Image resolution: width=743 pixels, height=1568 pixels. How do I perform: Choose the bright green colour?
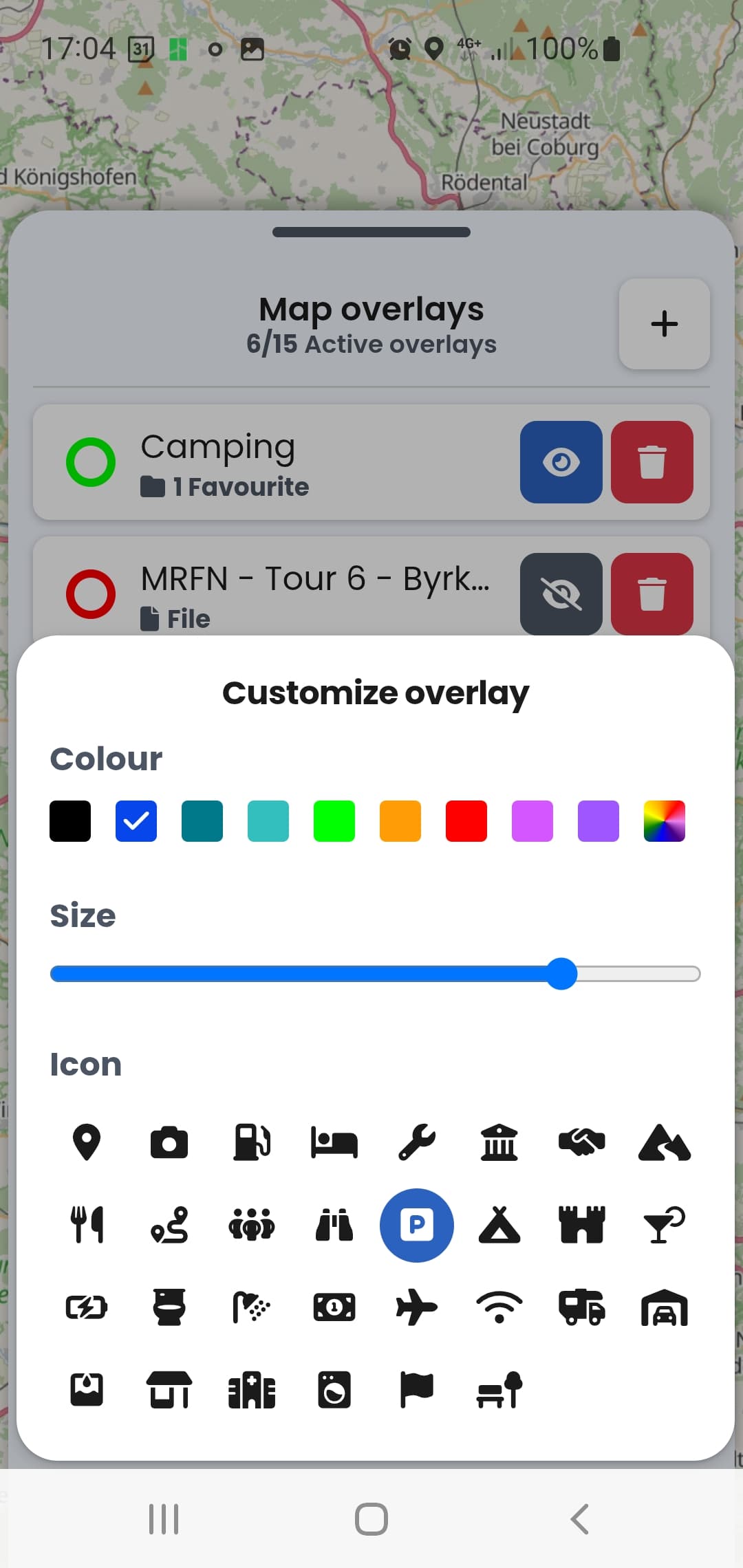pos(334,821)
